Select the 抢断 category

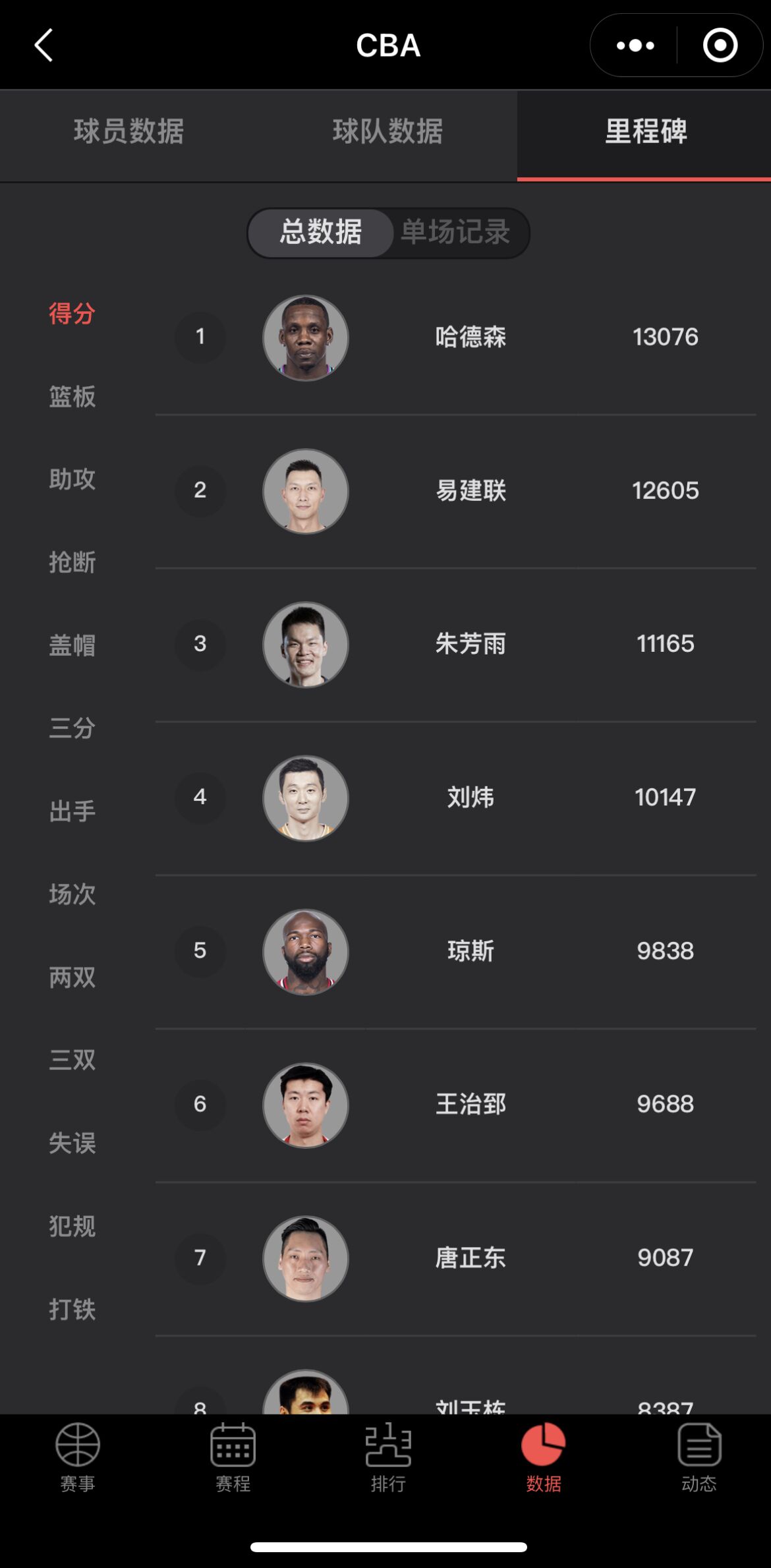pos(72,562)
